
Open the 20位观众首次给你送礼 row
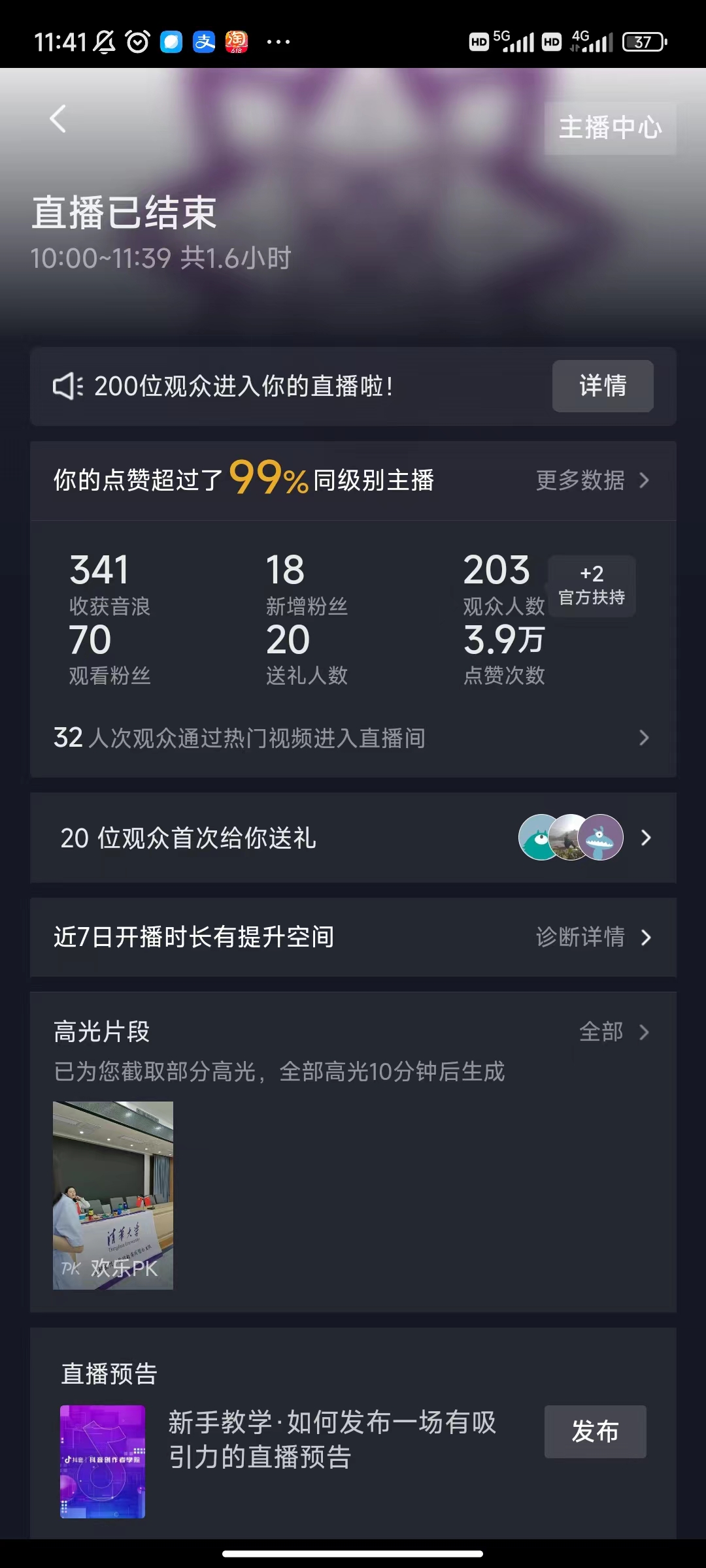(353, 838)
